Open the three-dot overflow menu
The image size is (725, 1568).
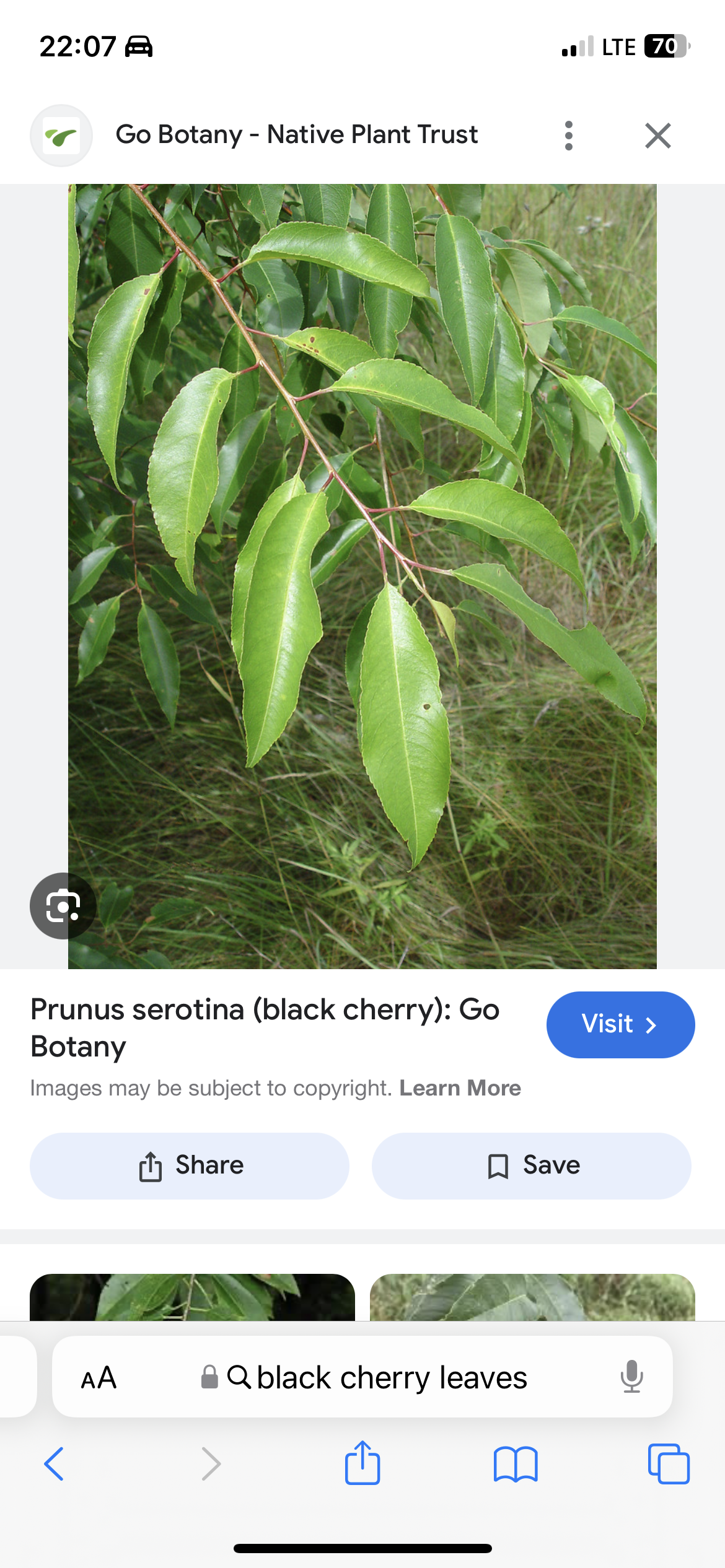[569, 136]
